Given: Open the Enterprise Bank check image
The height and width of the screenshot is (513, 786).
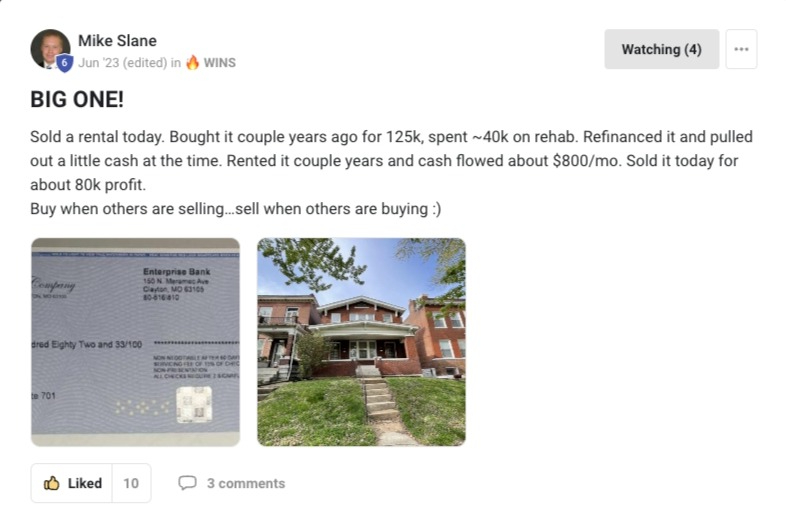Looking at the screenshot, I should click(x=135, y=341).
